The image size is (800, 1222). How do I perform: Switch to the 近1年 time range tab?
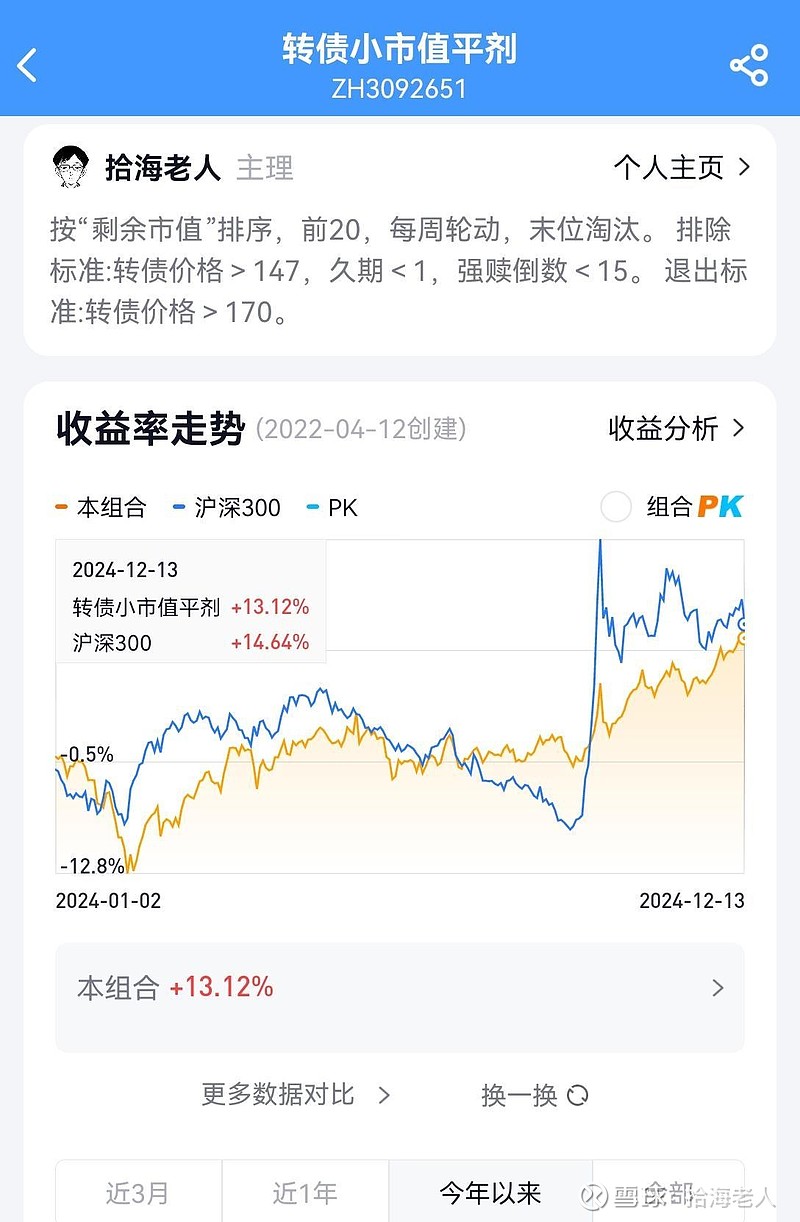tap(304, 1193)
